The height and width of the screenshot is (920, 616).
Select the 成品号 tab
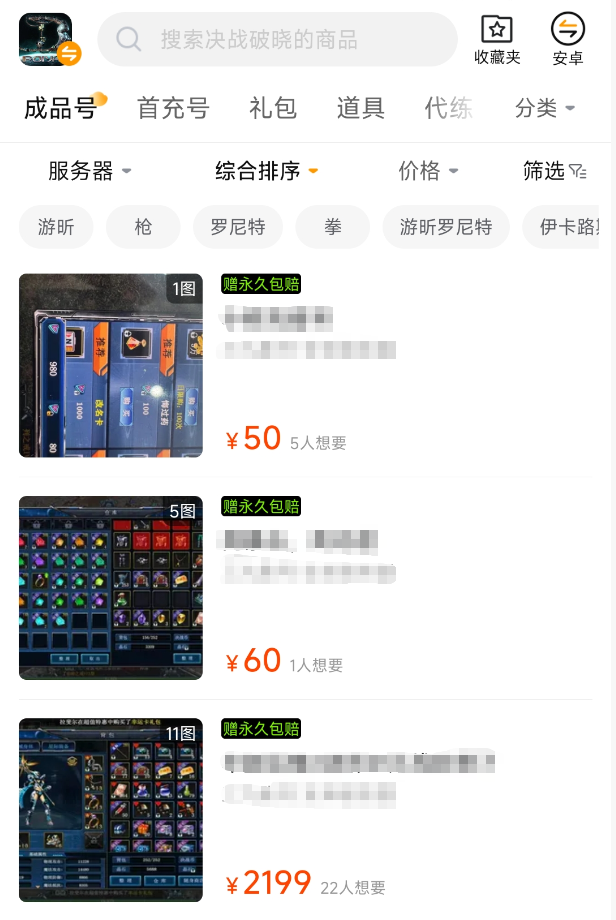tap(60, 108)
